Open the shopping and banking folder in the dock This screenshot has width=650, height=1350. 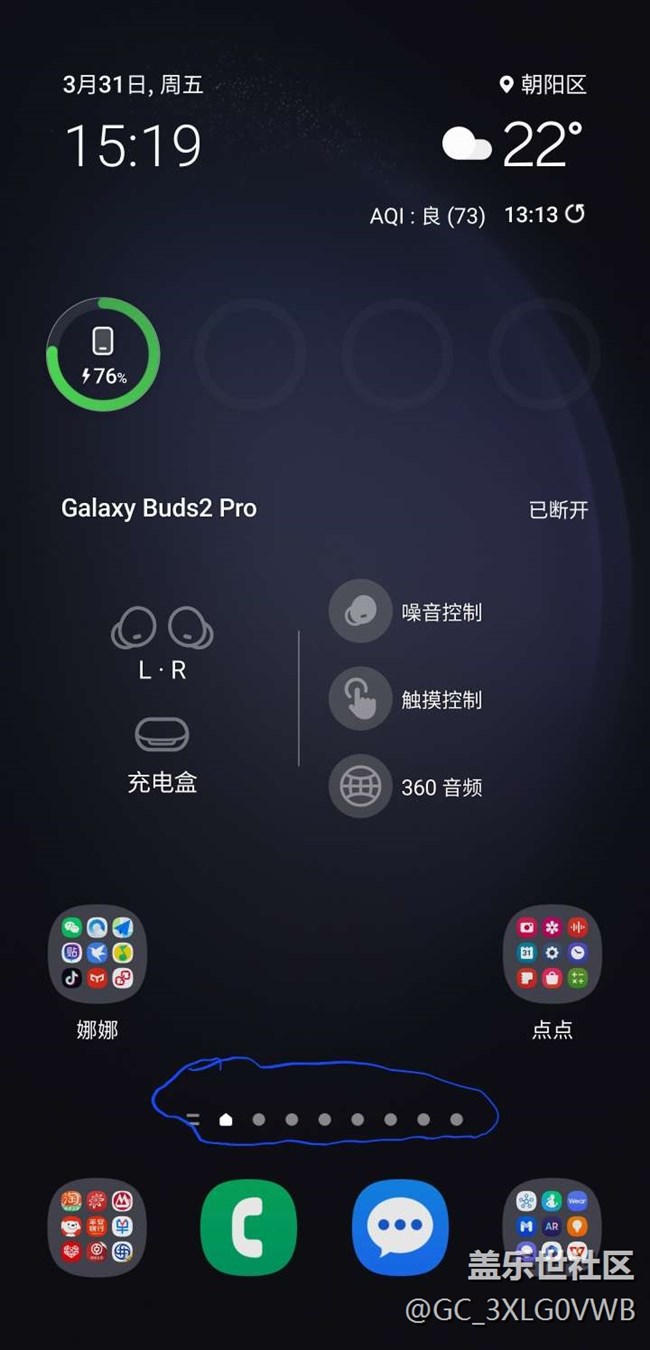97,1227
